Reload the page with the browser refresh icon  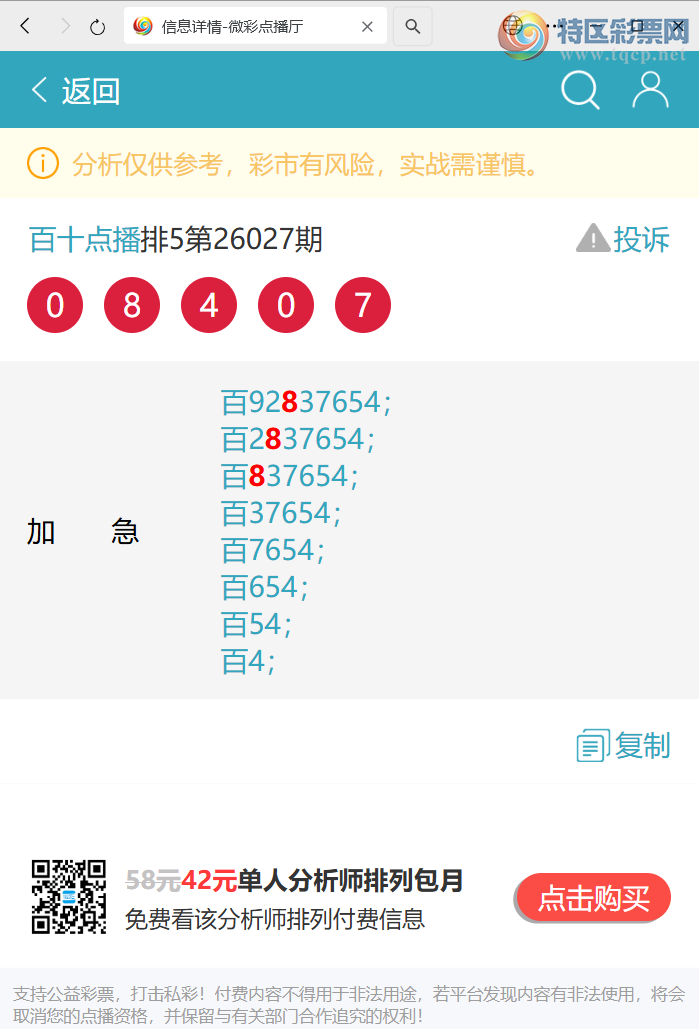pyautogui.click(x=97, y=27)
